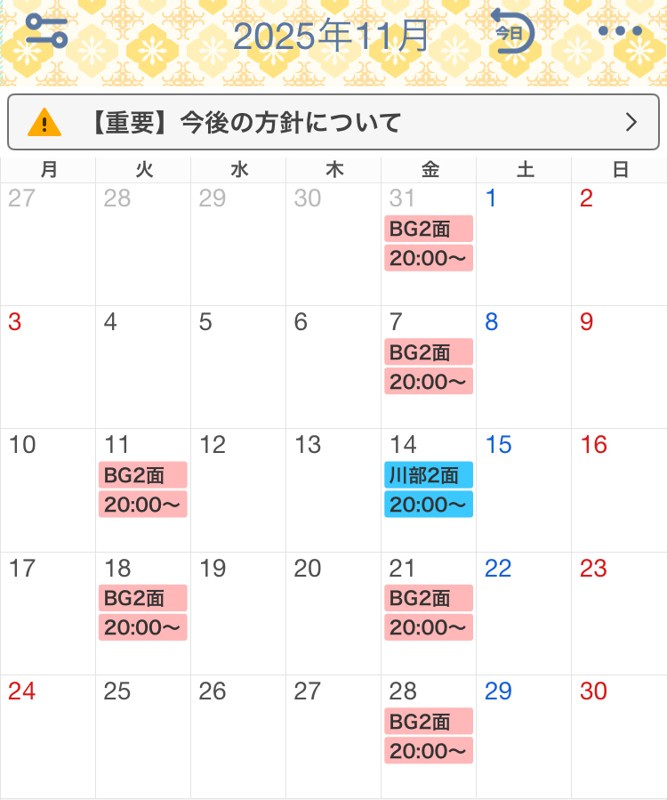The height and width of the screenshot is (800, 667).
Task: Select Saturday November 1
Action: [523, 243]
